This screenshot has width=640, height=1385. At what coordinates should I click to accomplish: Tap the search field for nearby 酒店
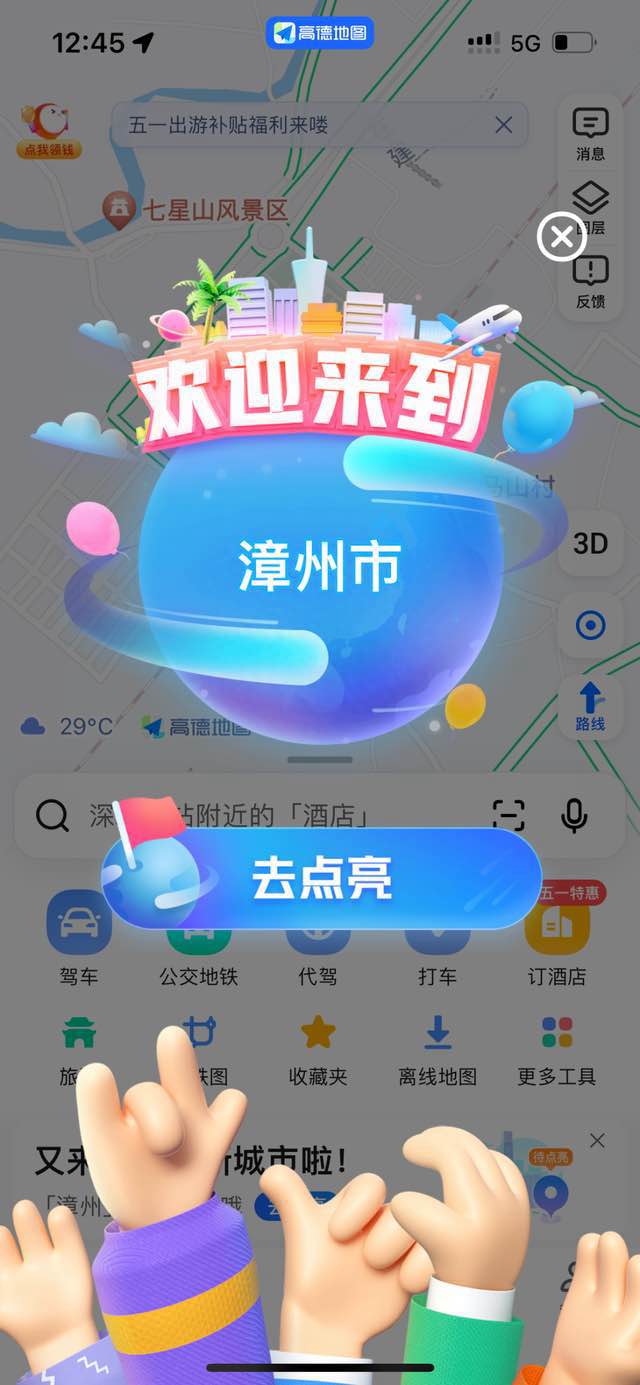pyautogui.click(x=260, y=816)
